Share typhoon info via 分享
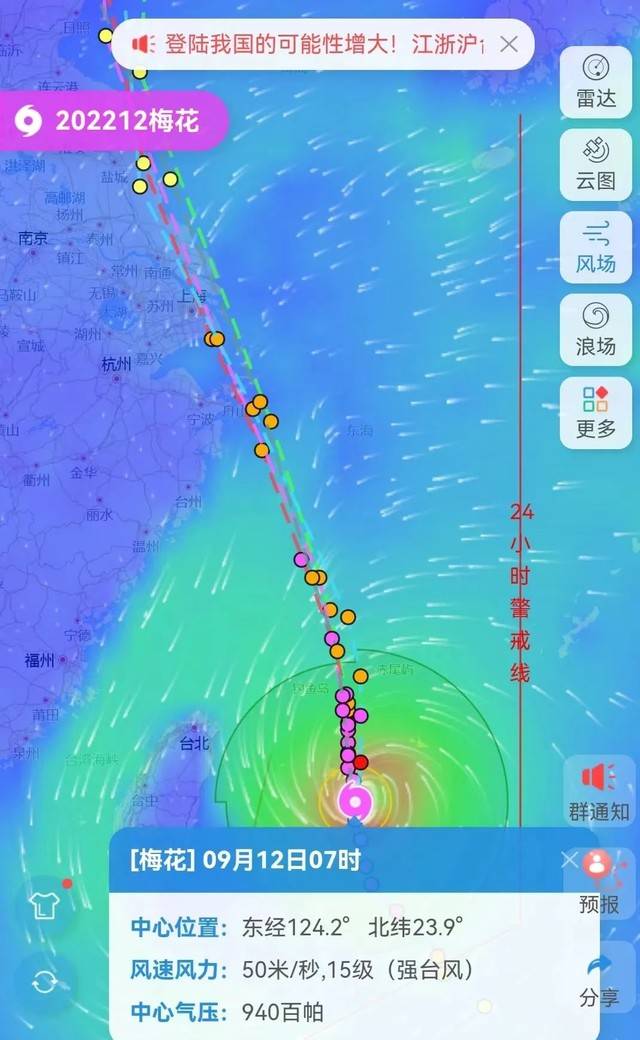Viewport: 640px width, 1040px height. coord(599,980)
